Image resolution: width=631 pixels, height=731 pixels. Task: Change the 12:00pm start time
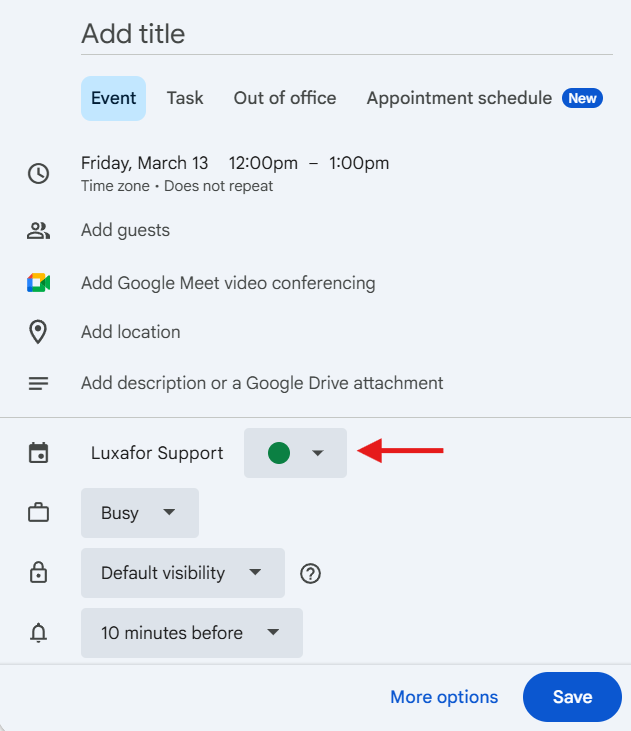(x=263, y=163)
